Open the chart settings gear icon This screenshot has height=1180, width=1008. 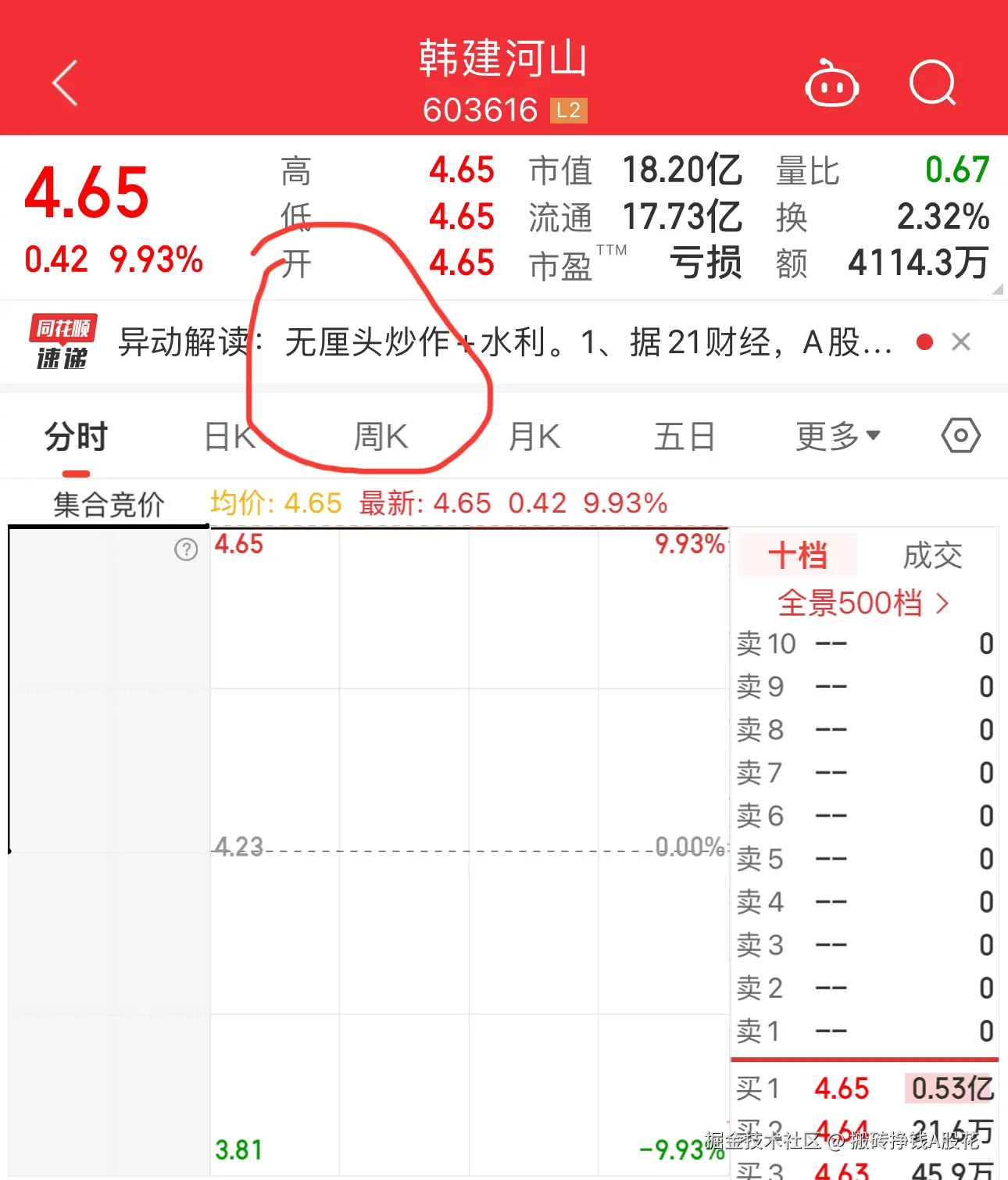tap(960, 436)
